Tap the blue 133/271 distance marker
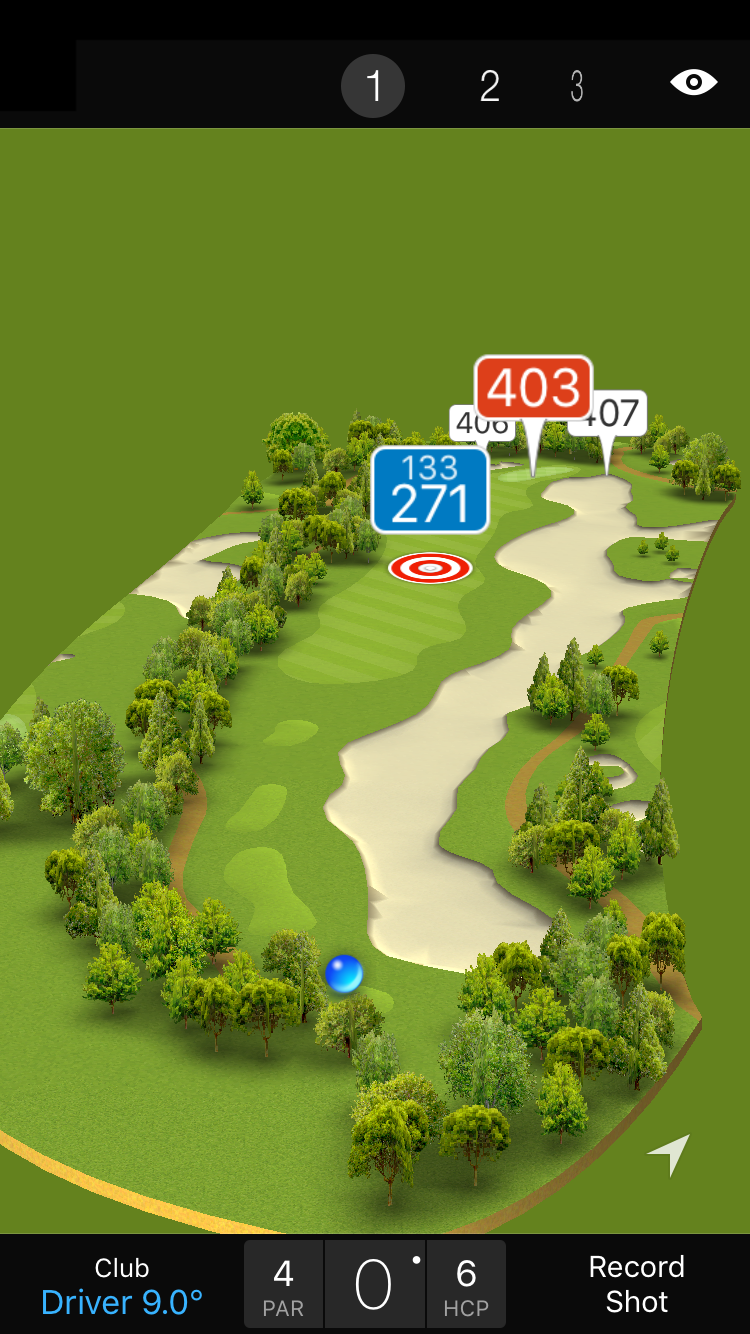750x1334 pixels. [430, 490]
